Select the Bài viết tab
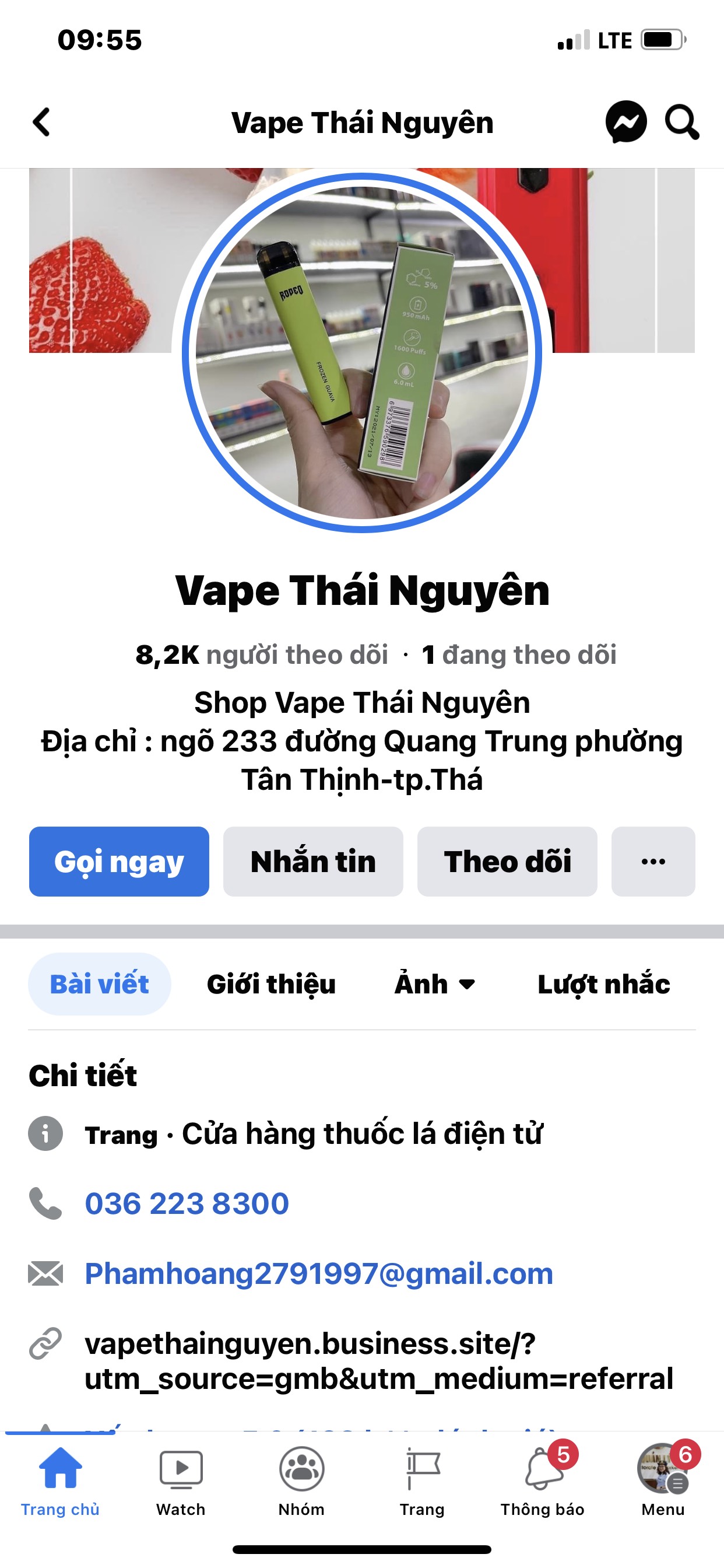Image resolution: width=724 pixels, height=1568 pixels. coord(99,984)
